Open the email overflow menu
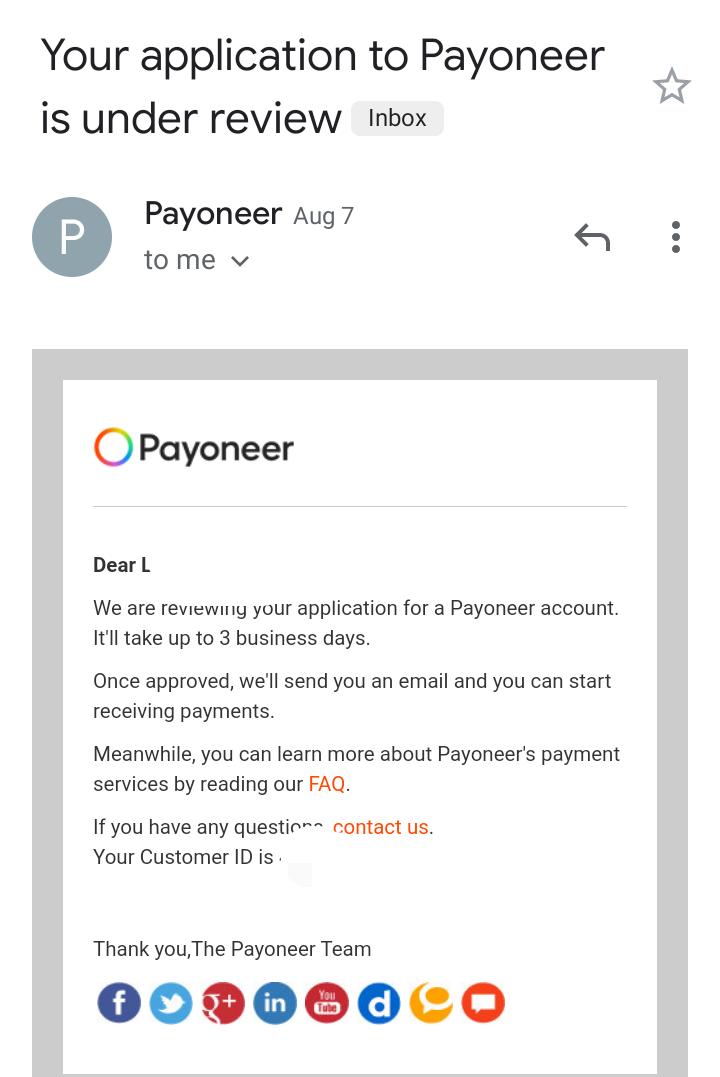The image size is (720, 1077). [676, 237]
